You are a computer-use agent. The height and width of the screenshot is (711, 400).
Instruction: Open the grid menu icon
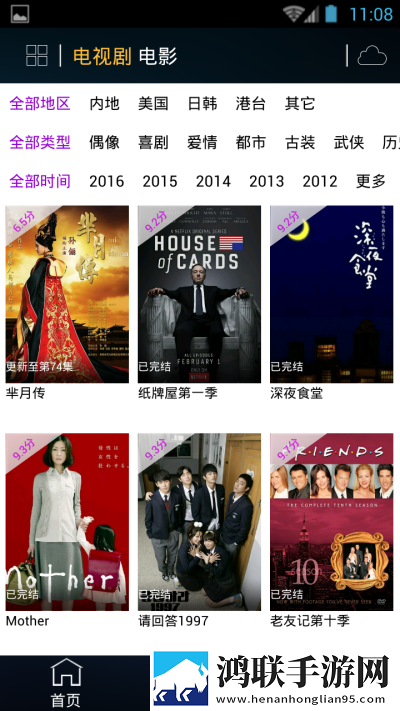[37, 56]
